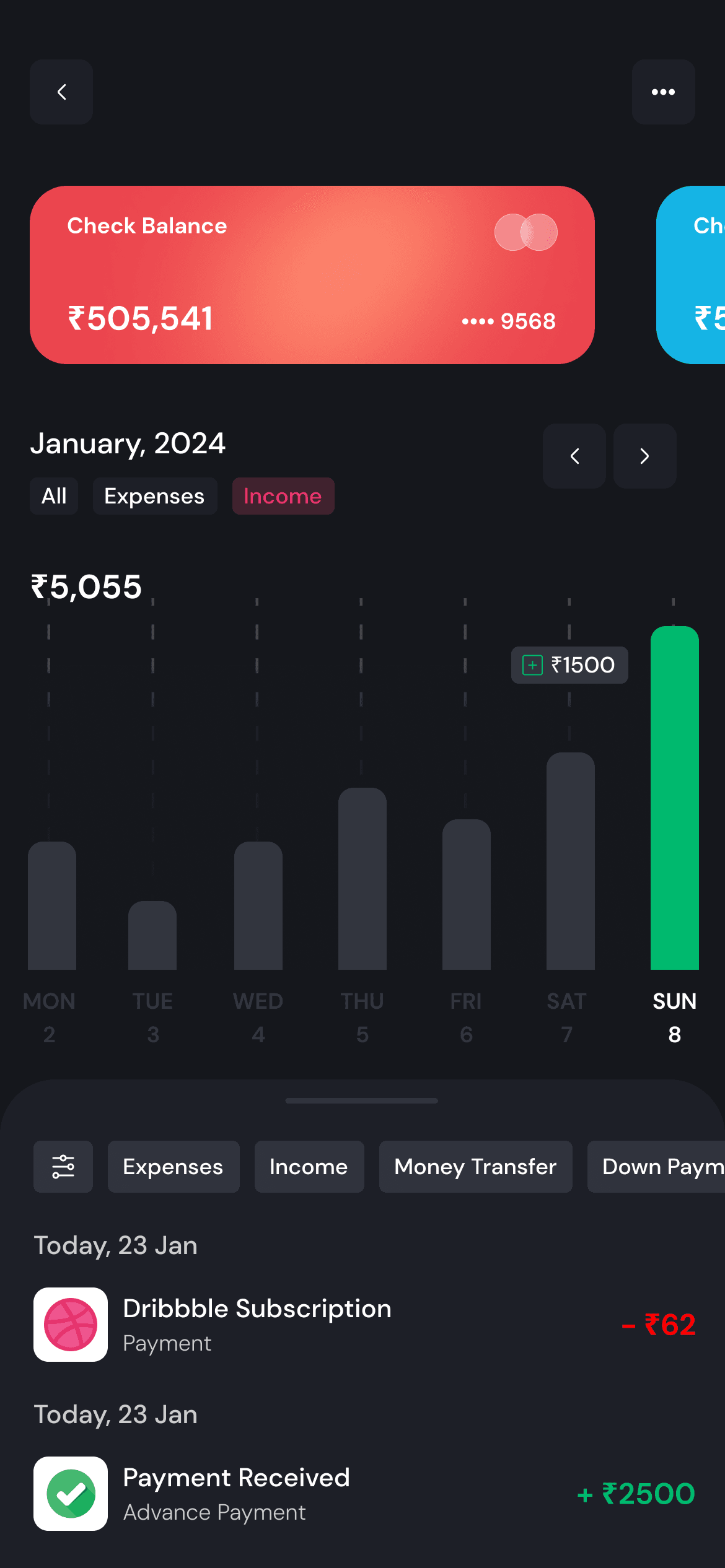Apply the Down Payment filter chip
The width and height of the screenshot is (725, 1568).
(657, 1167)
